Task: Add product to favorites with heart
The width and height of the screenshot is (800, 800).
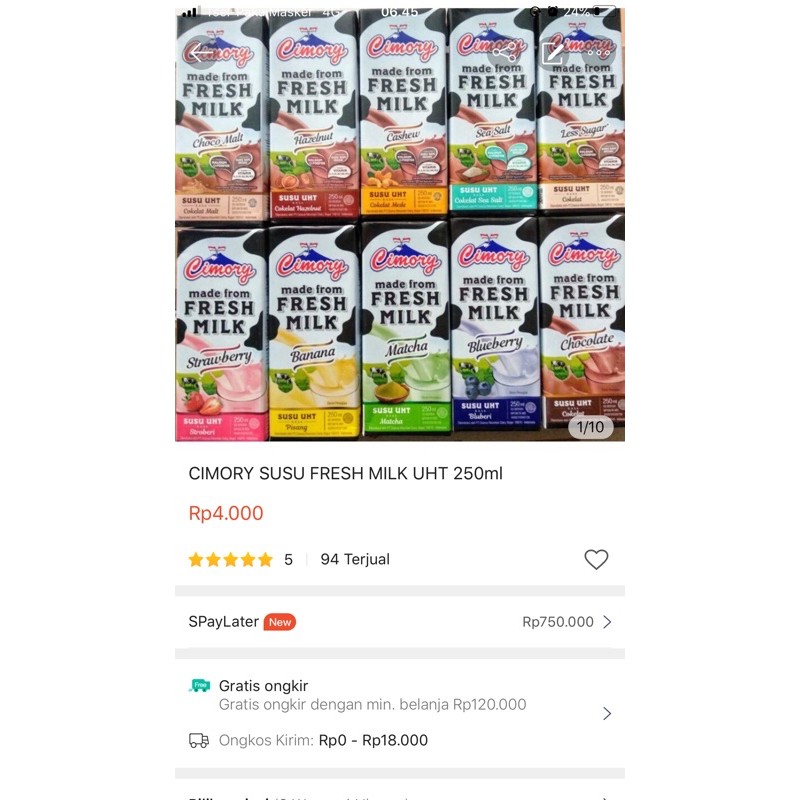Action: pyautogui.click(x=596, y=560)
